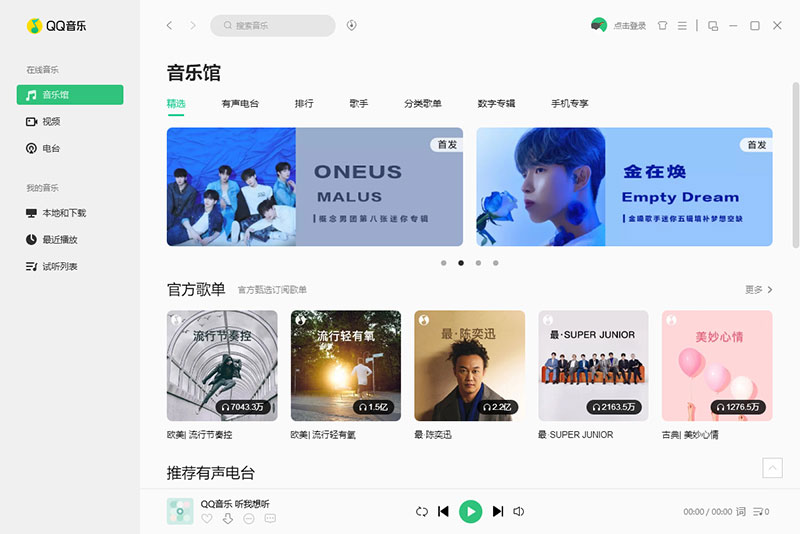Screen dimensions: 800x534
Task: Open the 最·陈奕迅 playlist card
Action: click(469, 365)
